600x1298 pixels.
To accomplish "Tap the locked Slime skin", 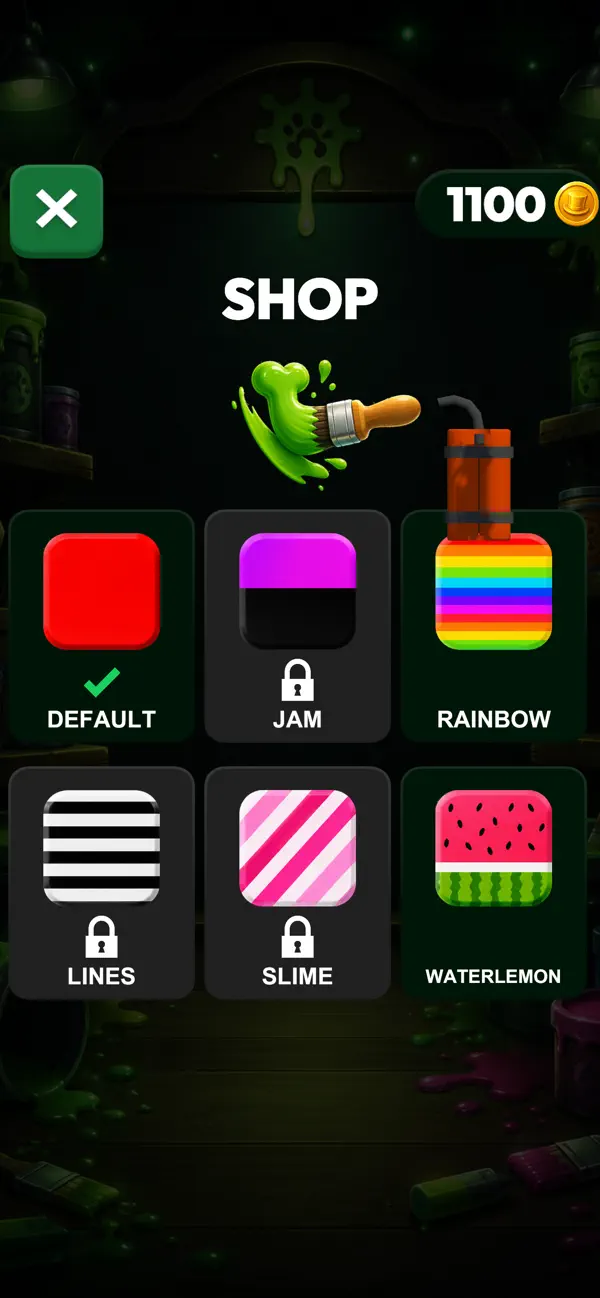I will pyautogui.click(x=297, y=882).
